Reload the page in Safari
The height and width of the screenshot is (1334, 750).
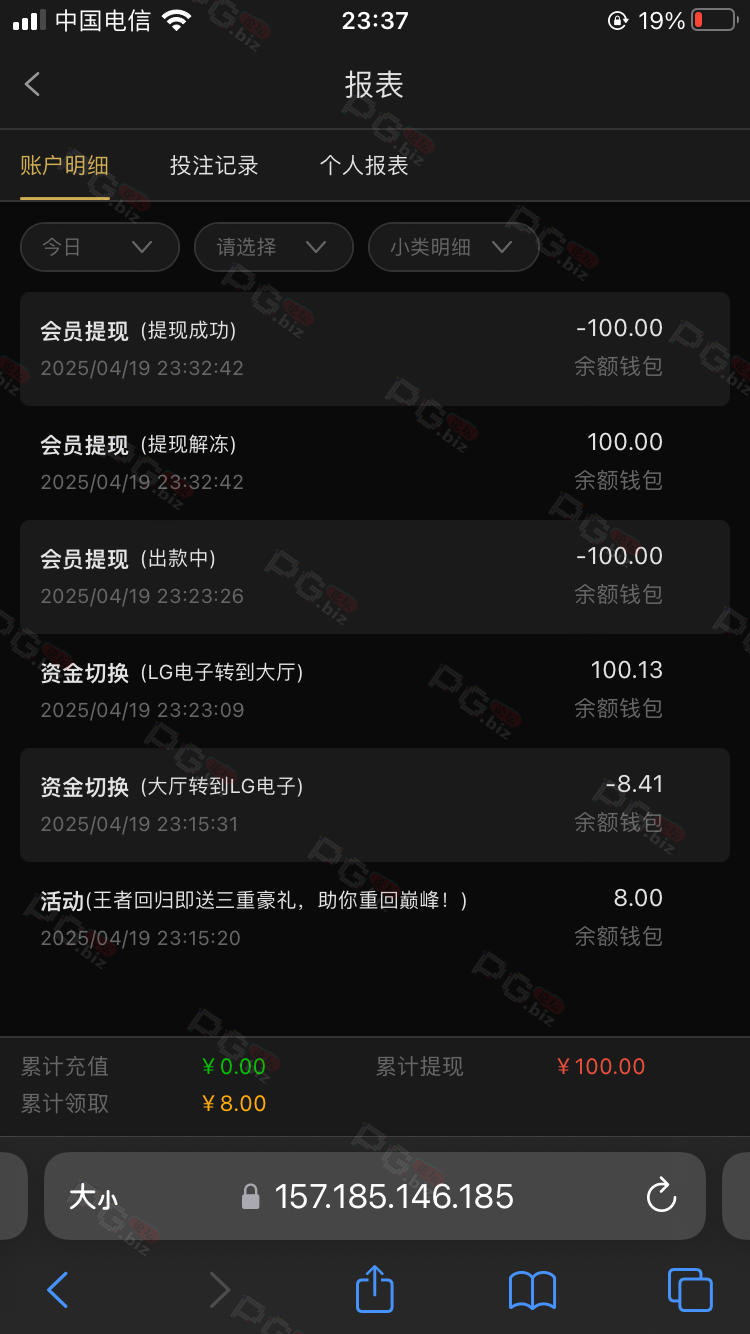(661, 1196)
